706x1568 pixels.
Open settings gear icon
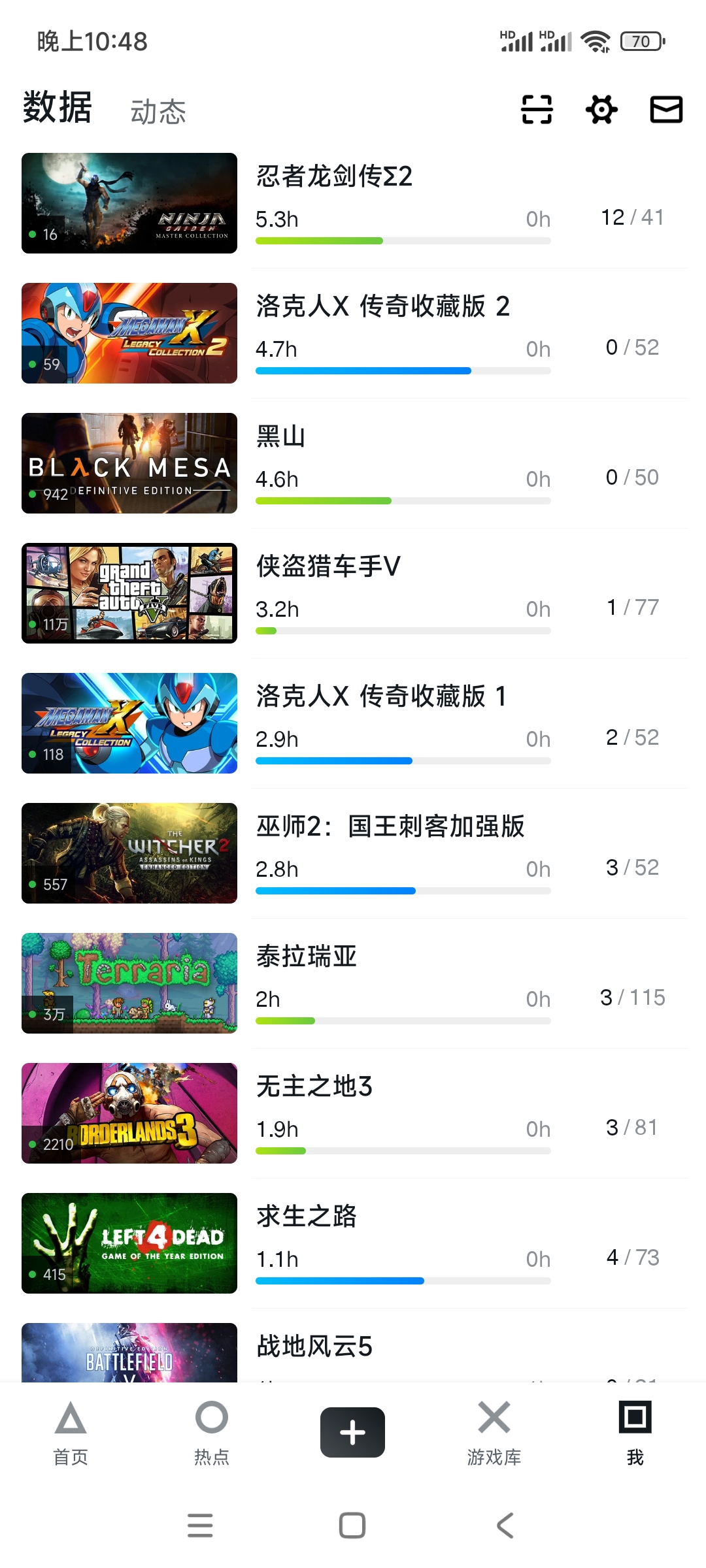(x=601, y=109)
